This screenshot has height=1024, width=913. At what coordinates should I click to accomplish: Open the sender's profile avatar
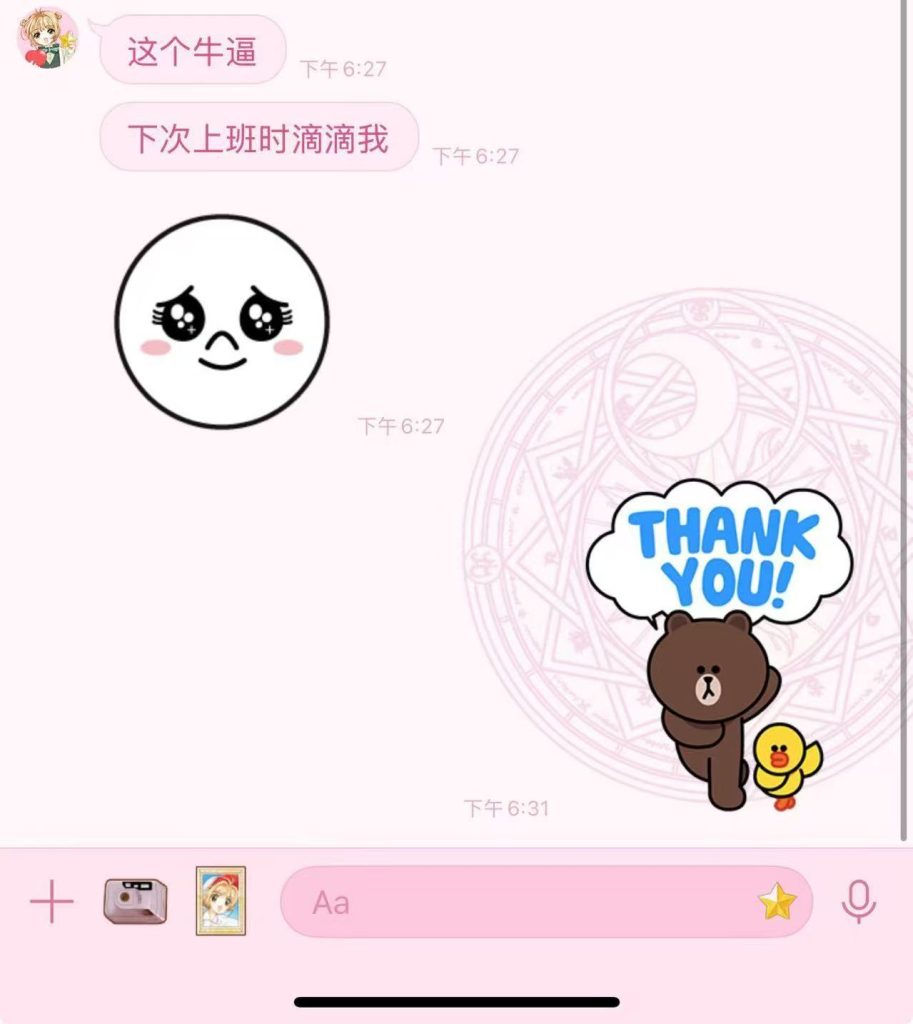[48, 38]
